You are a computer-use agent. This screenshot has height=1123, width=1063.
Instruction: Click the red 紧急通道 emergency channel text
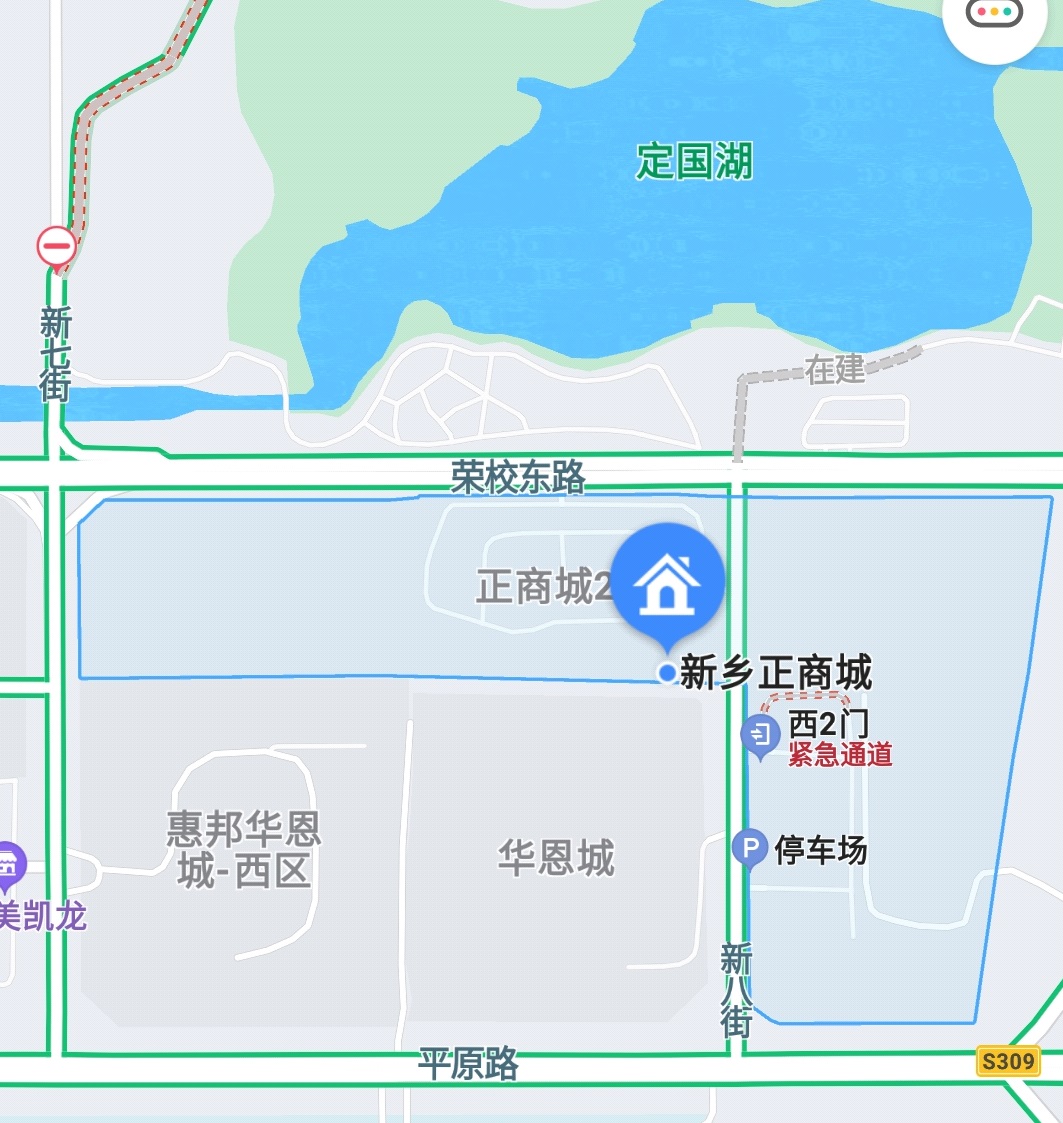[838, 757]
